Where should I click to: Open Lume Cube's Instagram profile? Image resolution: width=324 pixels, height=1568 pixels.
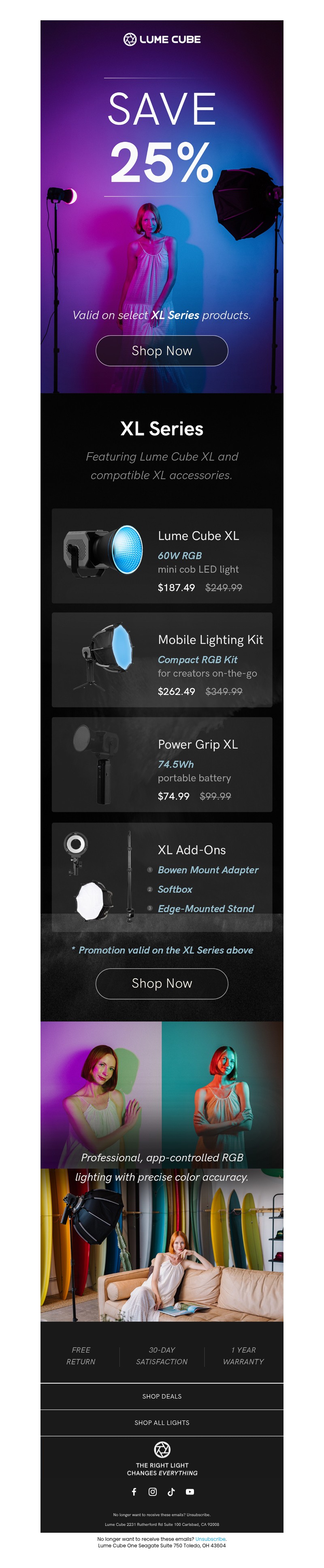coord(153,1492)
